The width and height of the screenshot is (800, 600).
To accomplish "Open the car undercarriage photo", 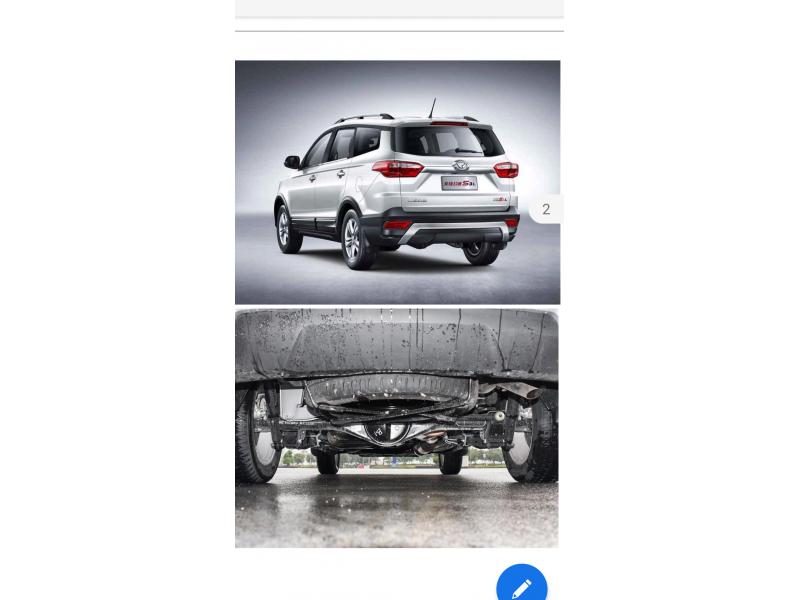I will (x=397, y=428).
